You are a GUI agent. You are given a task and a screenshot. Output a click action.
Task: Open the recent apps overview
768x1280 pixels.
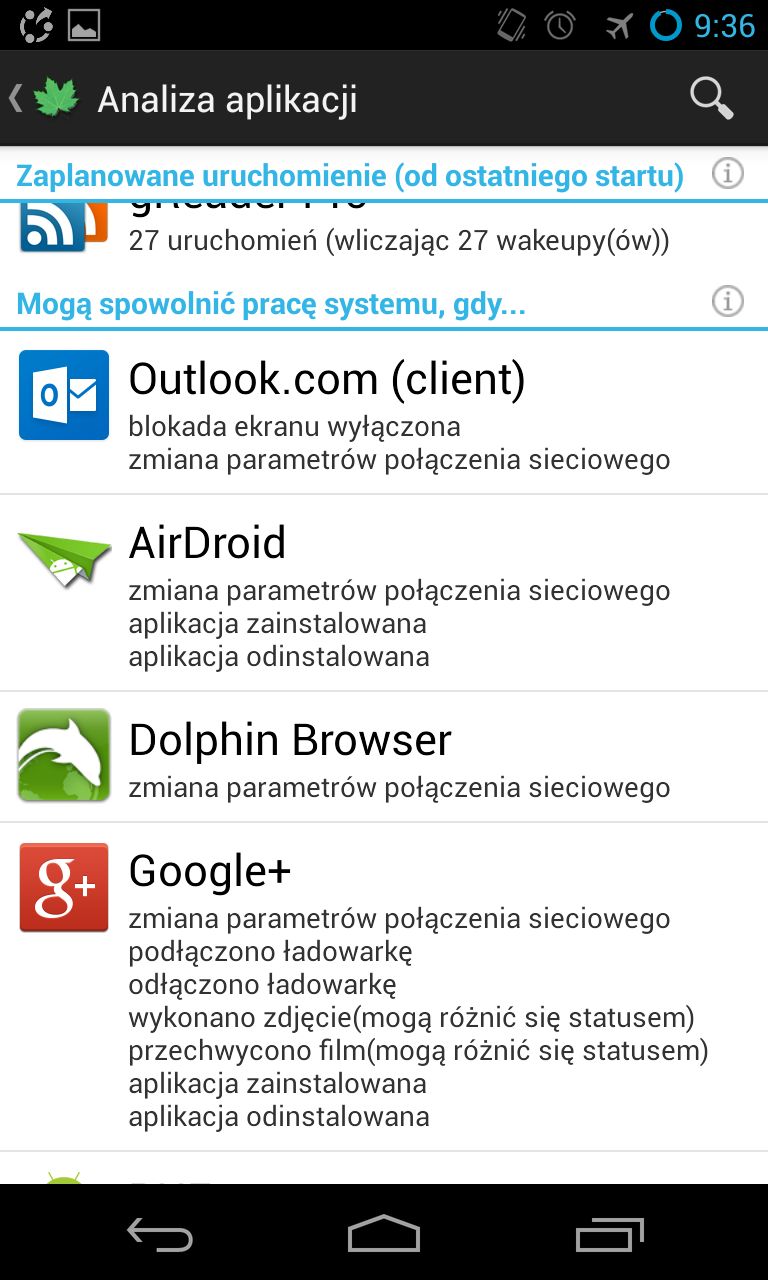pyautogui.click(x=610, y=1234)
